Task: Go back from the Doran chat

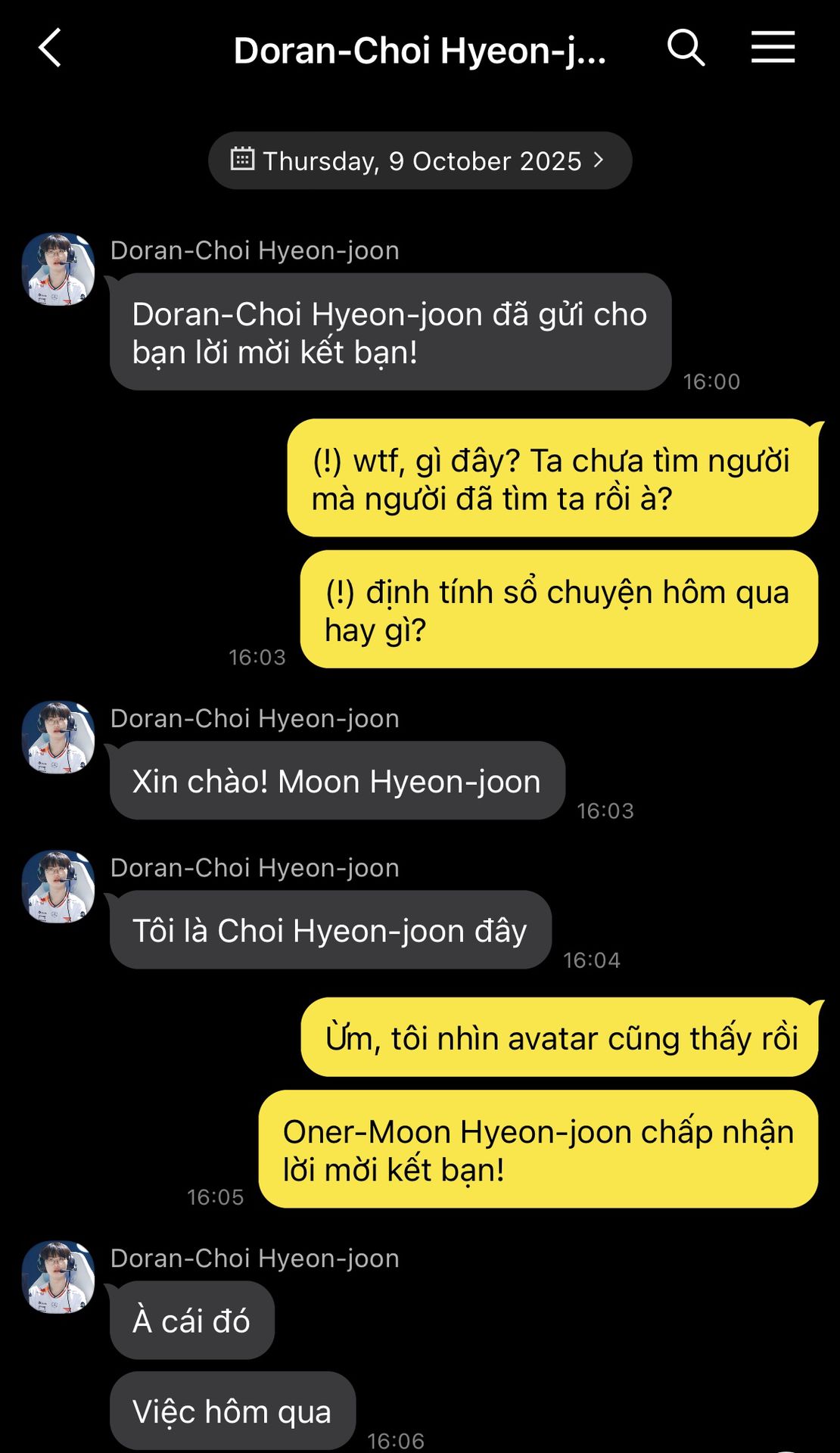Action: pyautogui.click(x=50, y=49)
